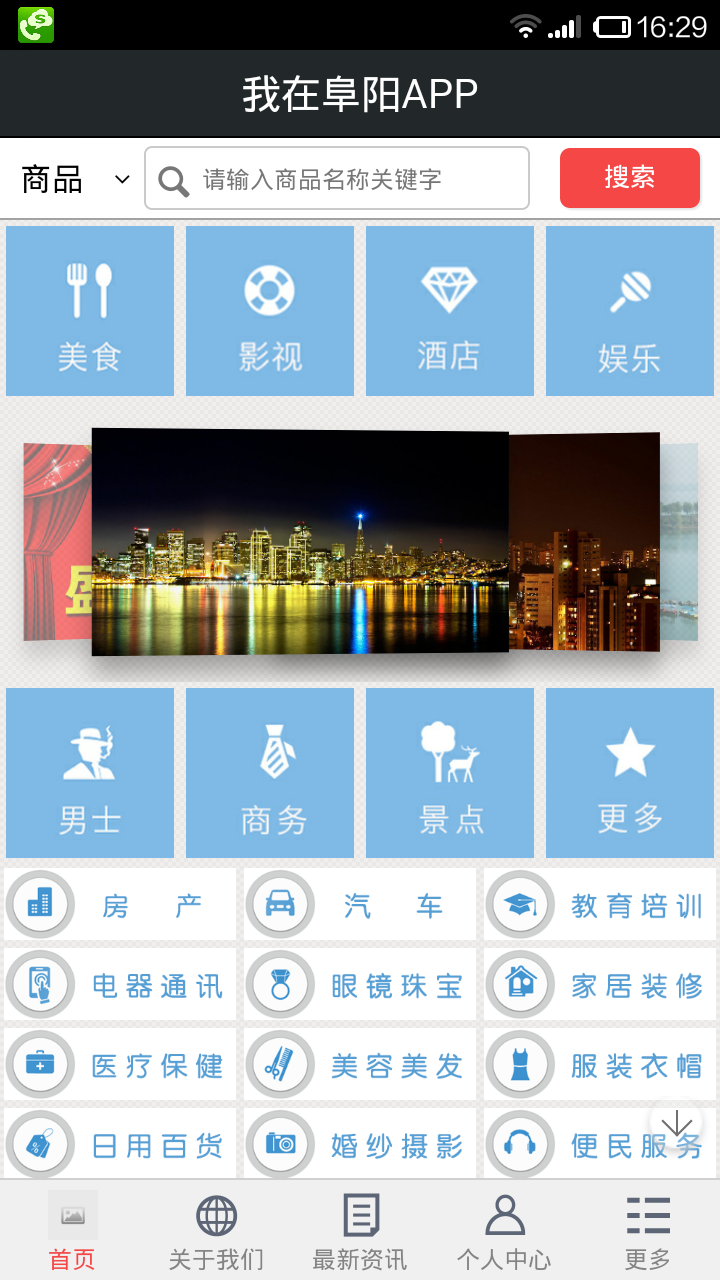Open the 汽车 category
This screenshot has height=1280, width=720.
[360, 905]
